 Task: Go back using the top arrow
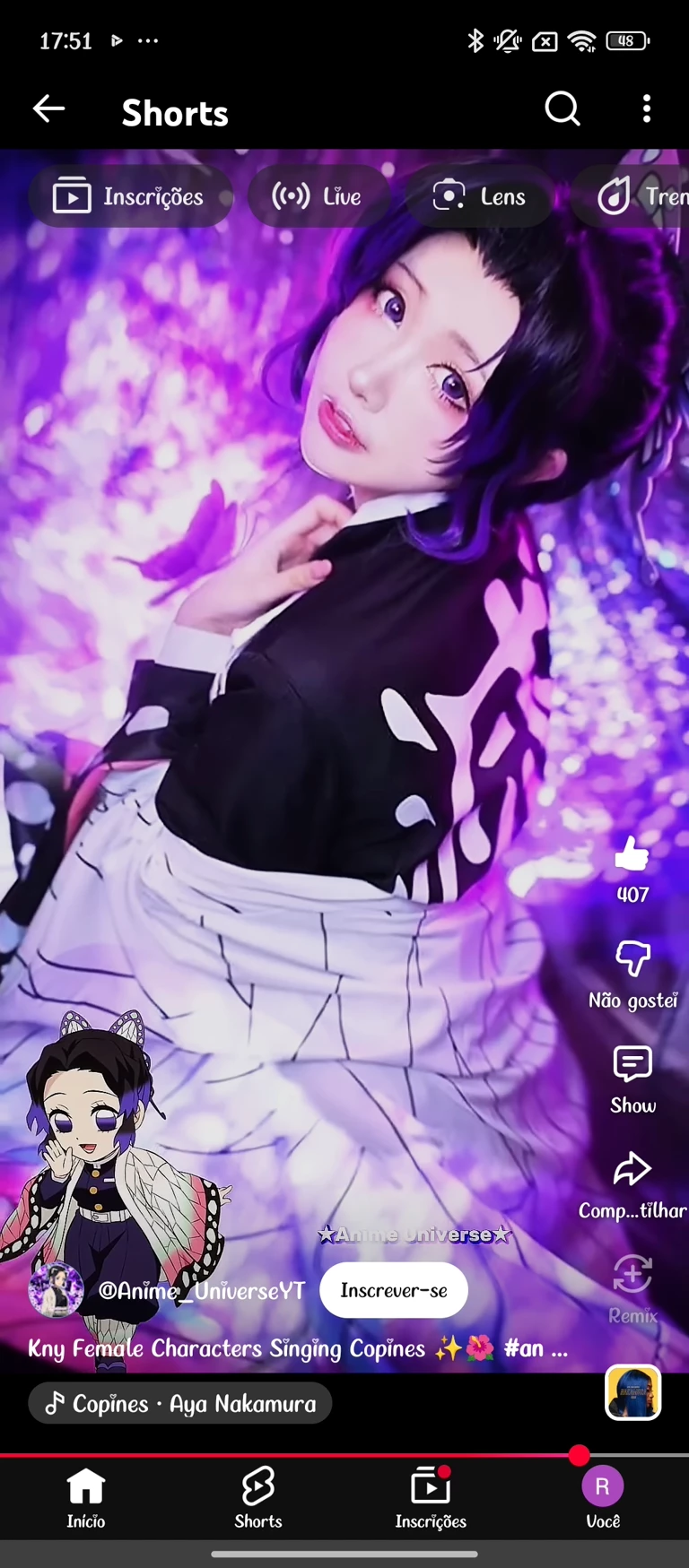(x=48, y=109)
